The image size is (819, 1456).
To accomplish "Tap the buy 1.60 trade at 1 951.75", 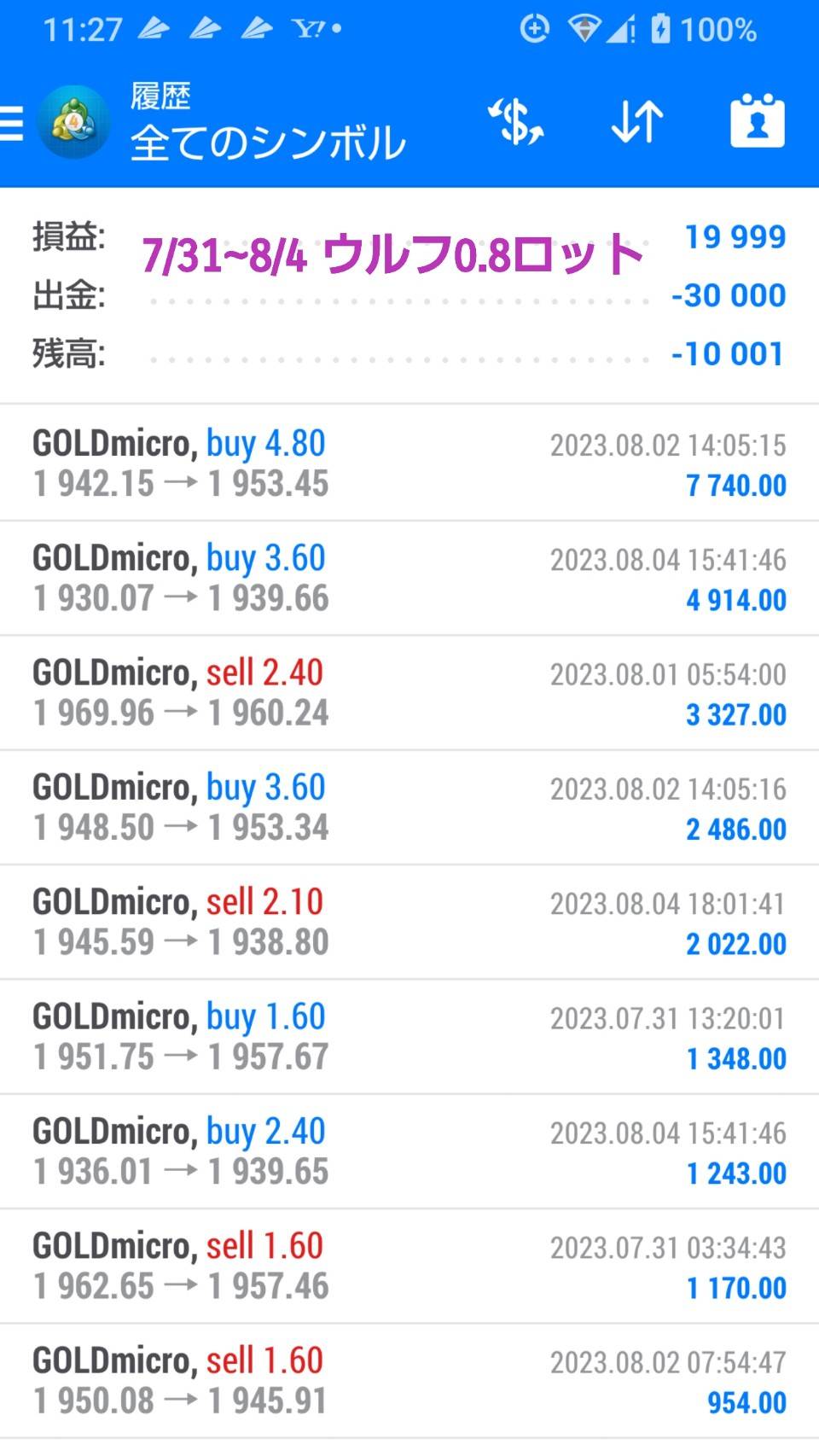I will [409, 1036].
